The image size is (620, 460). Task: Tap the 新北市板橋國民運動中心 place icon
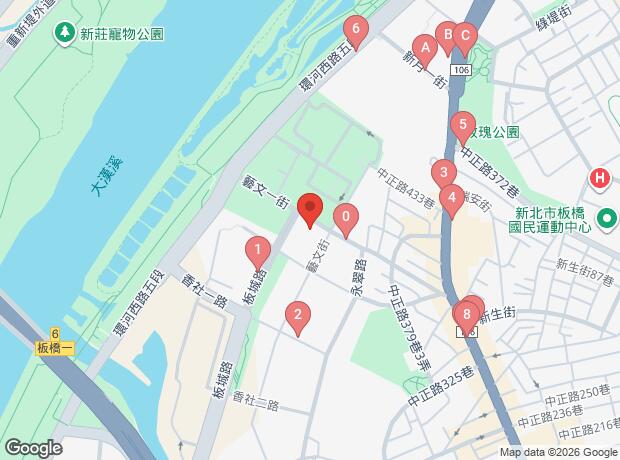tap(608, 219)
